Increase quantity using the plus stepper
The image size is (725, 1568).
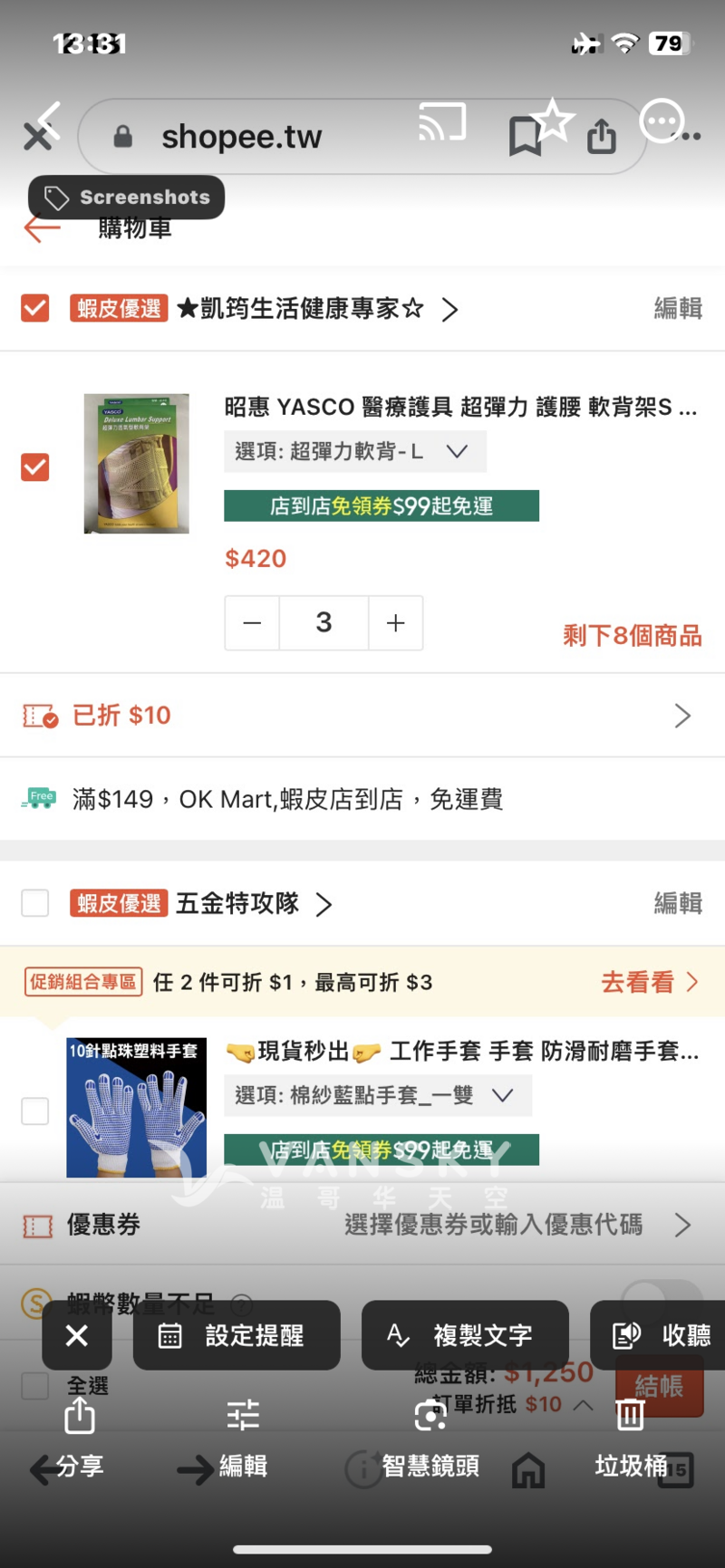pos(396,622)
